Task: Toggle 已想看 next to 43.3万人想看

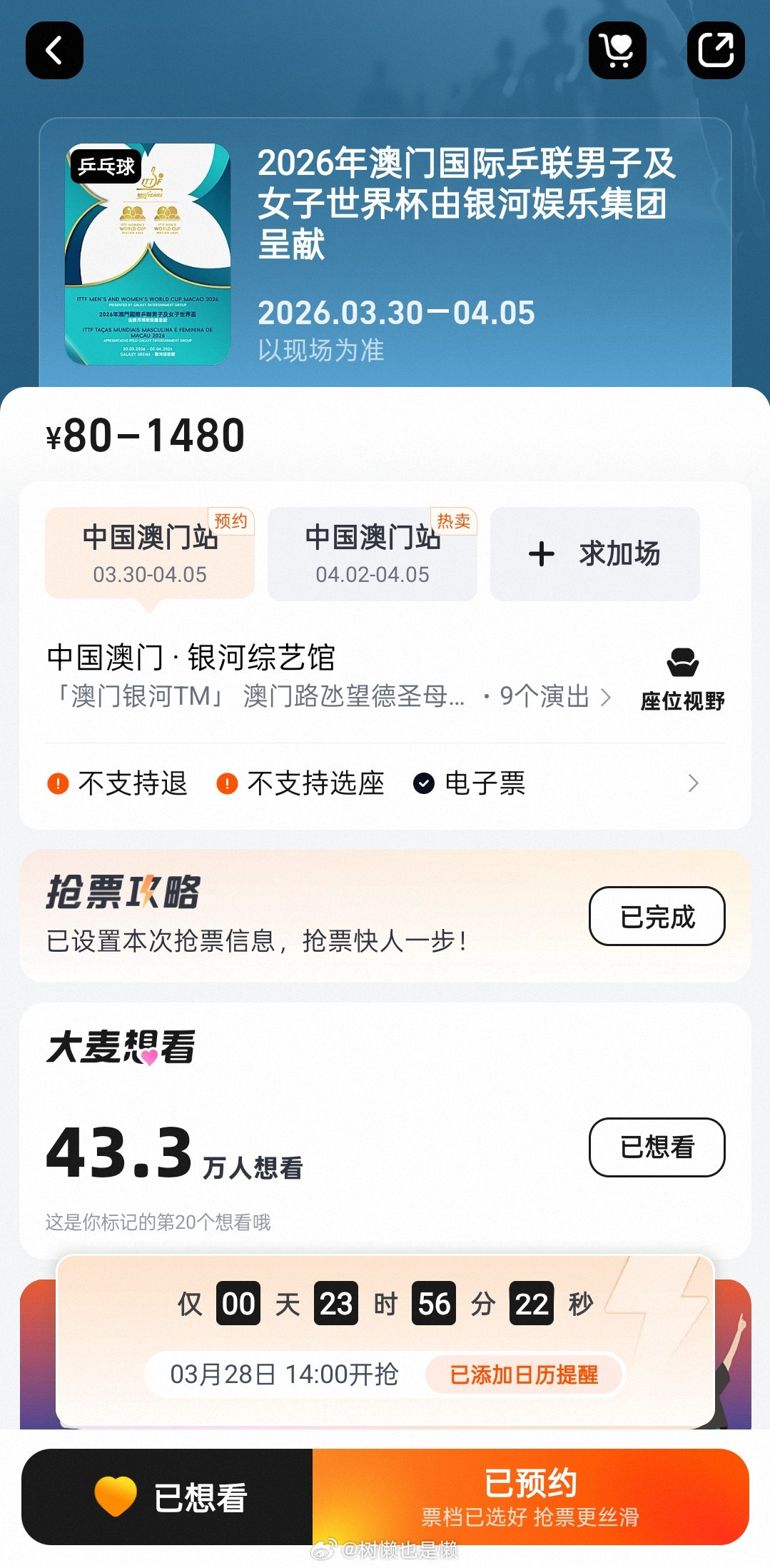Action: click(x=657, y=1147)
